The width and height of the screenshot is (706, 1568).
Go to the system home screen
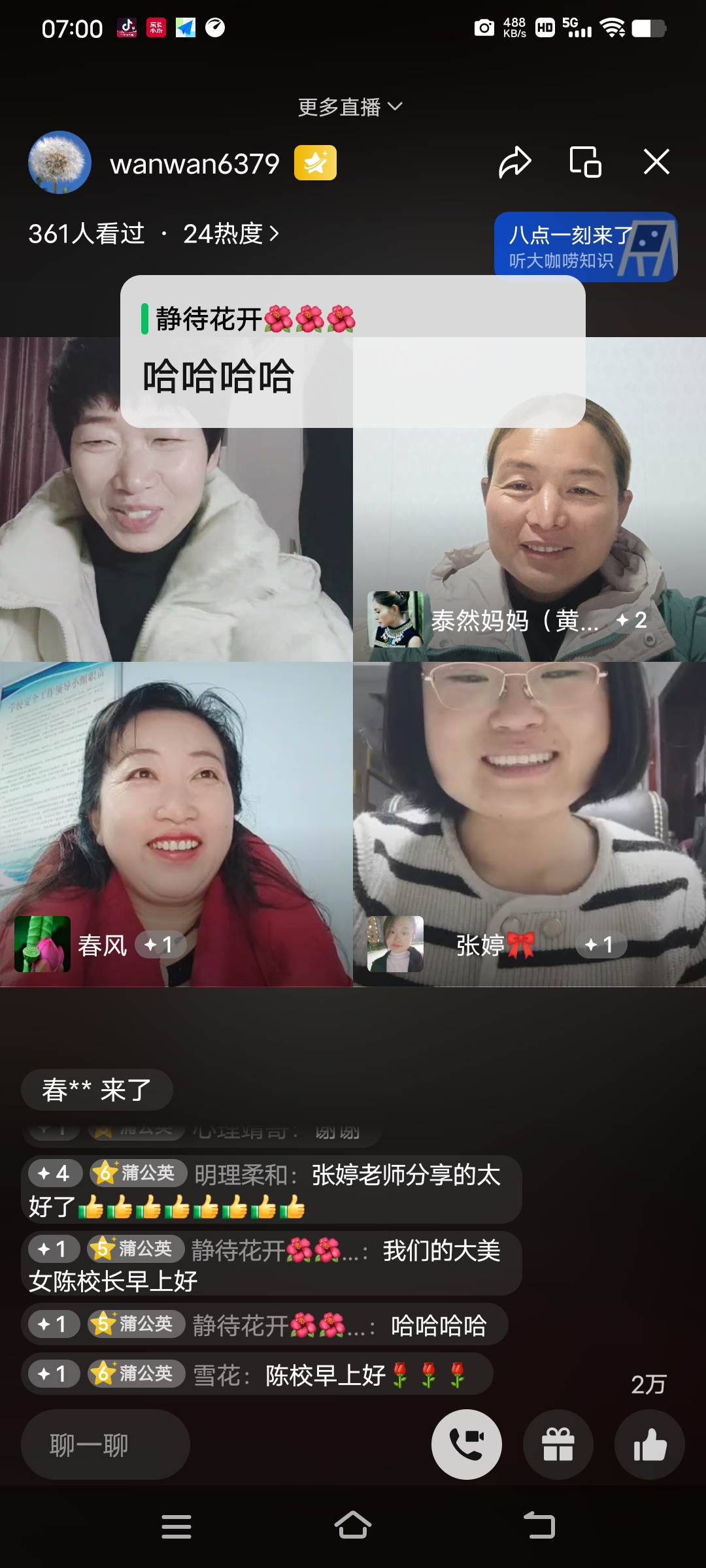click(x=353, y=1526)
